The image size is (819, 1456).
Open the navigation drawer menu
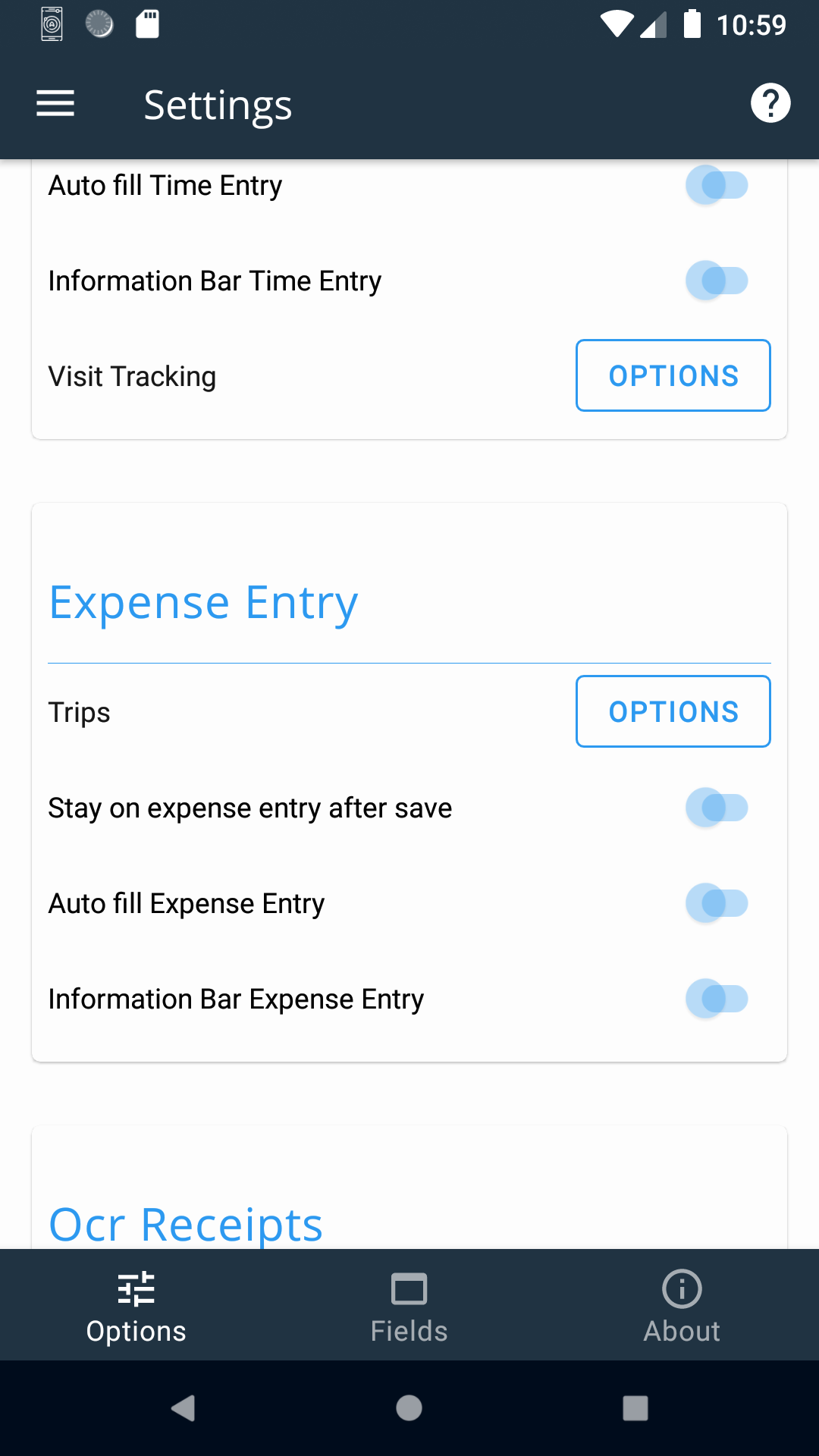point(55,102)
